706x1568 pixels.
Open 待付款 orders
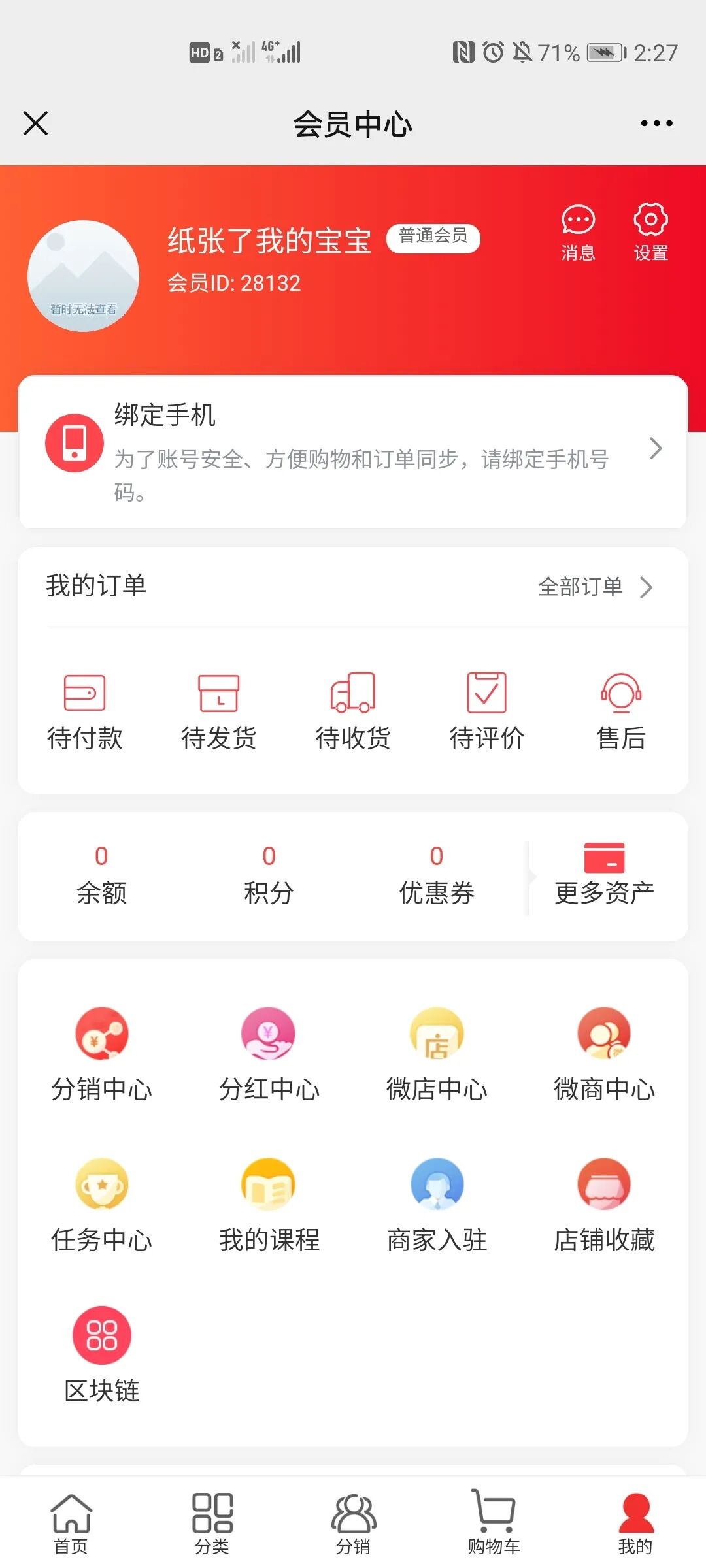point(85,711)
